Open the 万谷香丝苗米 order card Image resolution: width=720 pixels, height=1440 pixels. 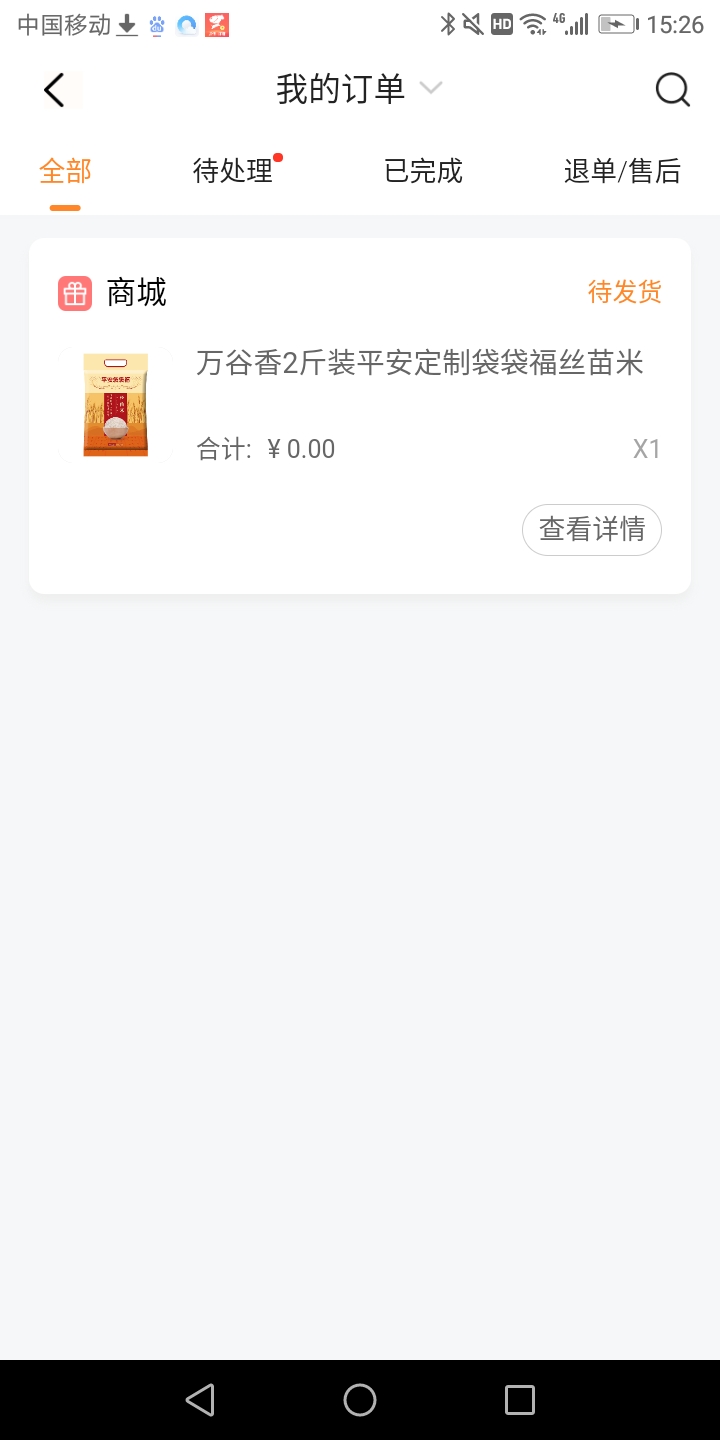360,416
